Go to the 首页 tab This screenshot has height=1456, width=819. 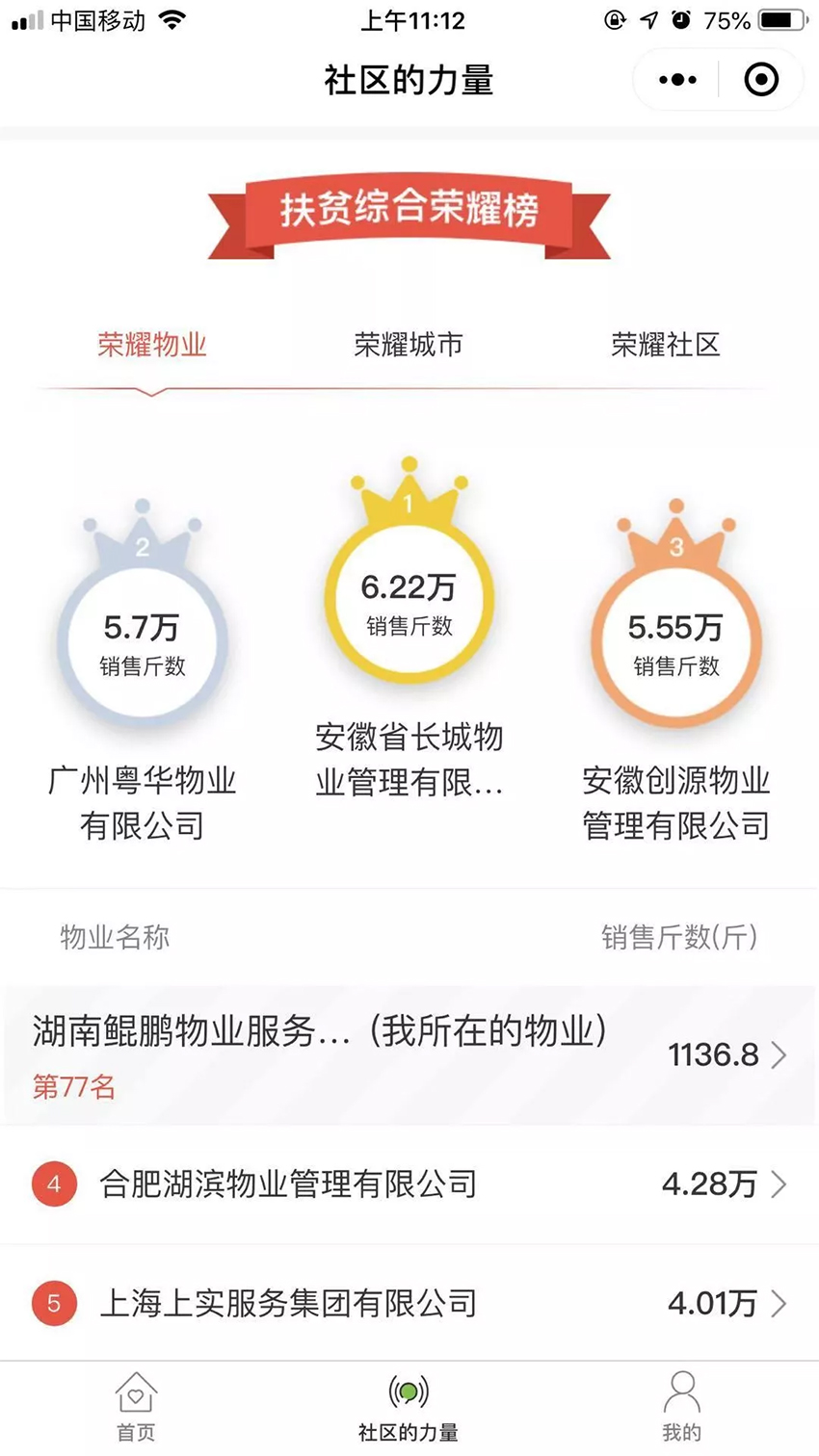(x=136, y=1407)
